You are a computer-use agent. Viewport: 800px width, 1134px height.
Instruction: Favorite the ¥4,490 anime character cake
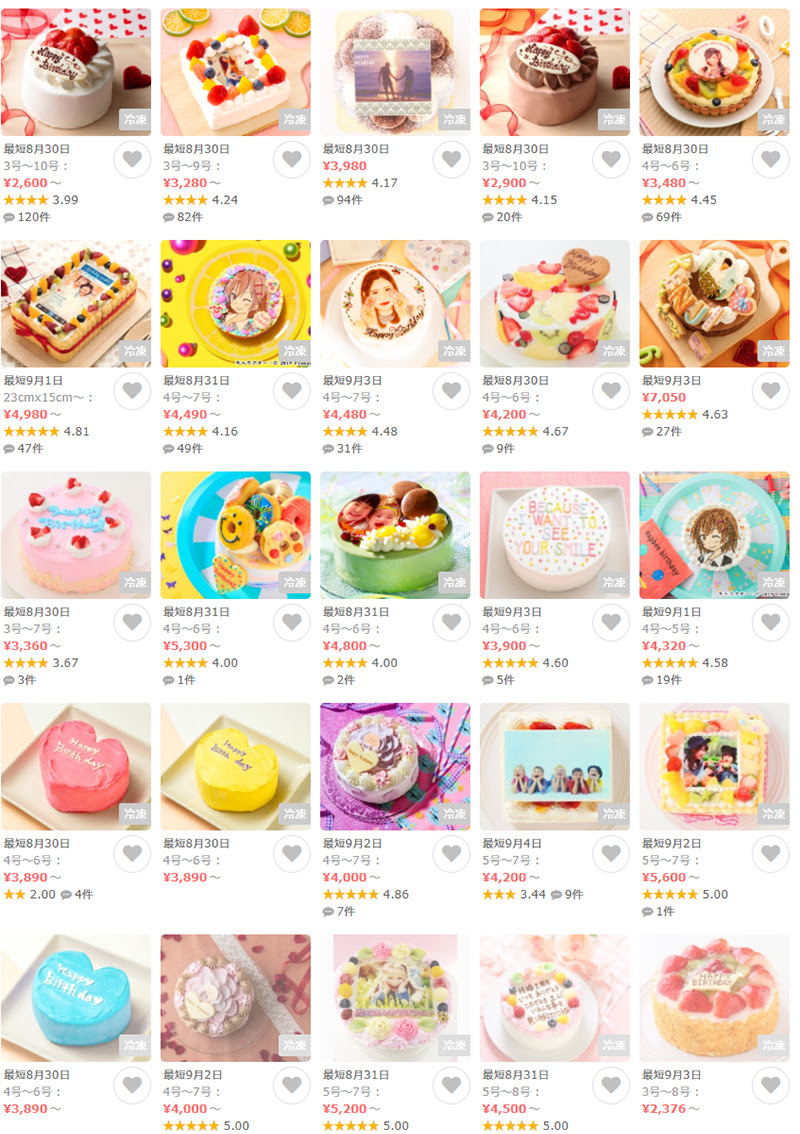click(x=291, y=390)
